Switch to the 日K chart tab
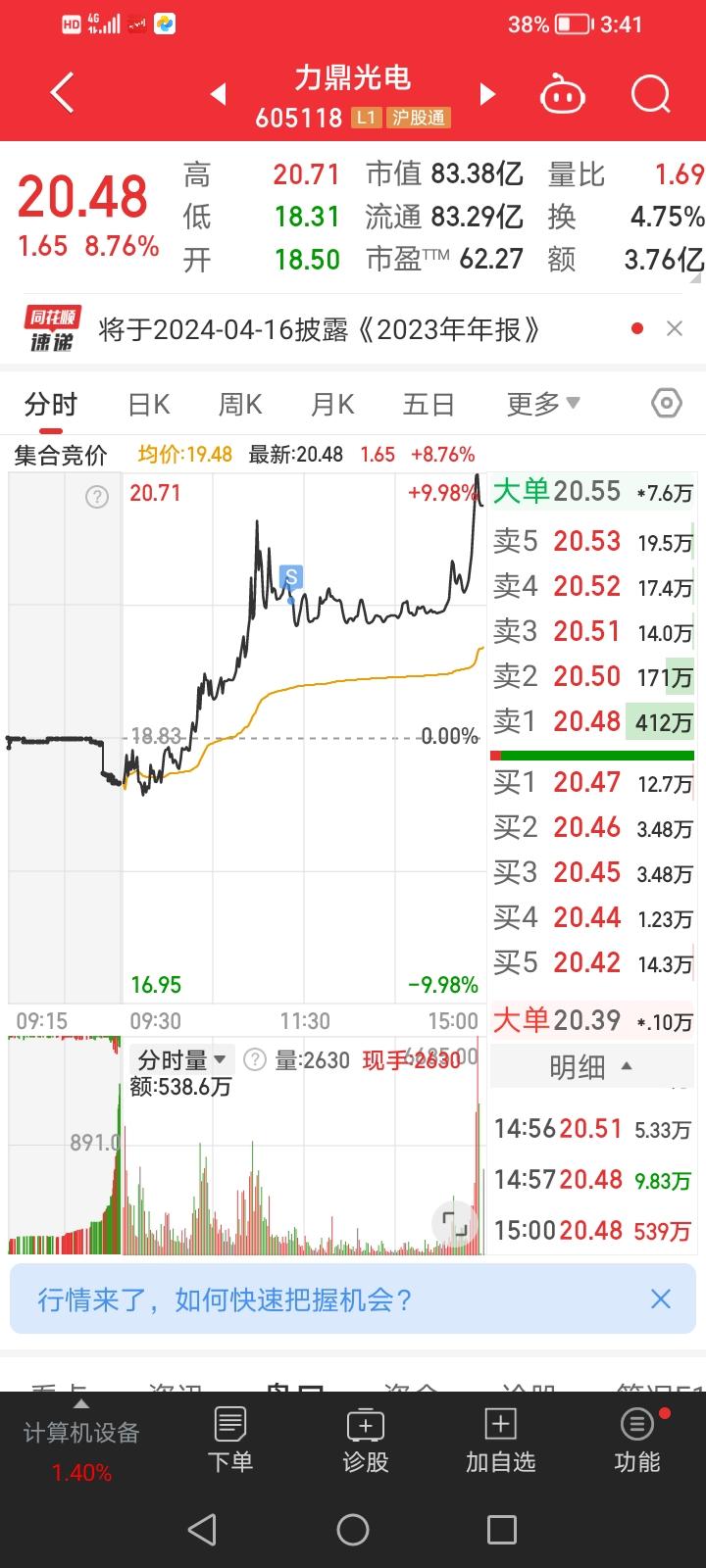706x1568 pixels. coord(149,404)
